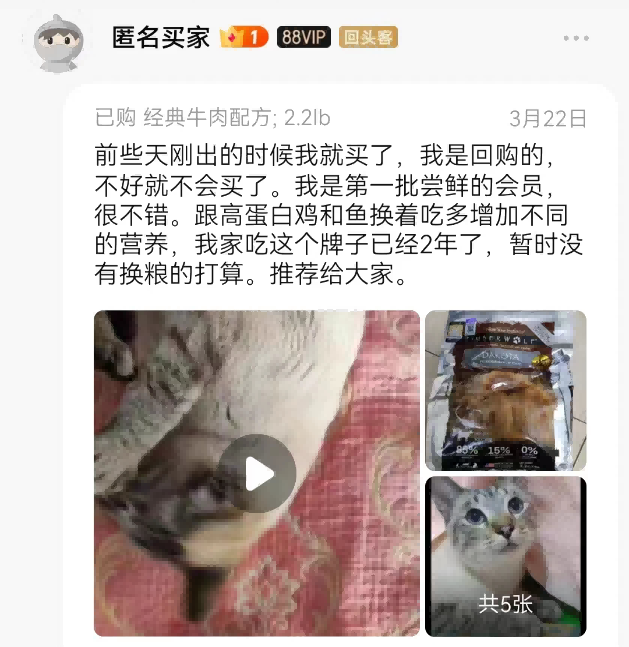629x647 pixels.
Task: Open the cat food bag photo
Action: [x=505, y=389]
